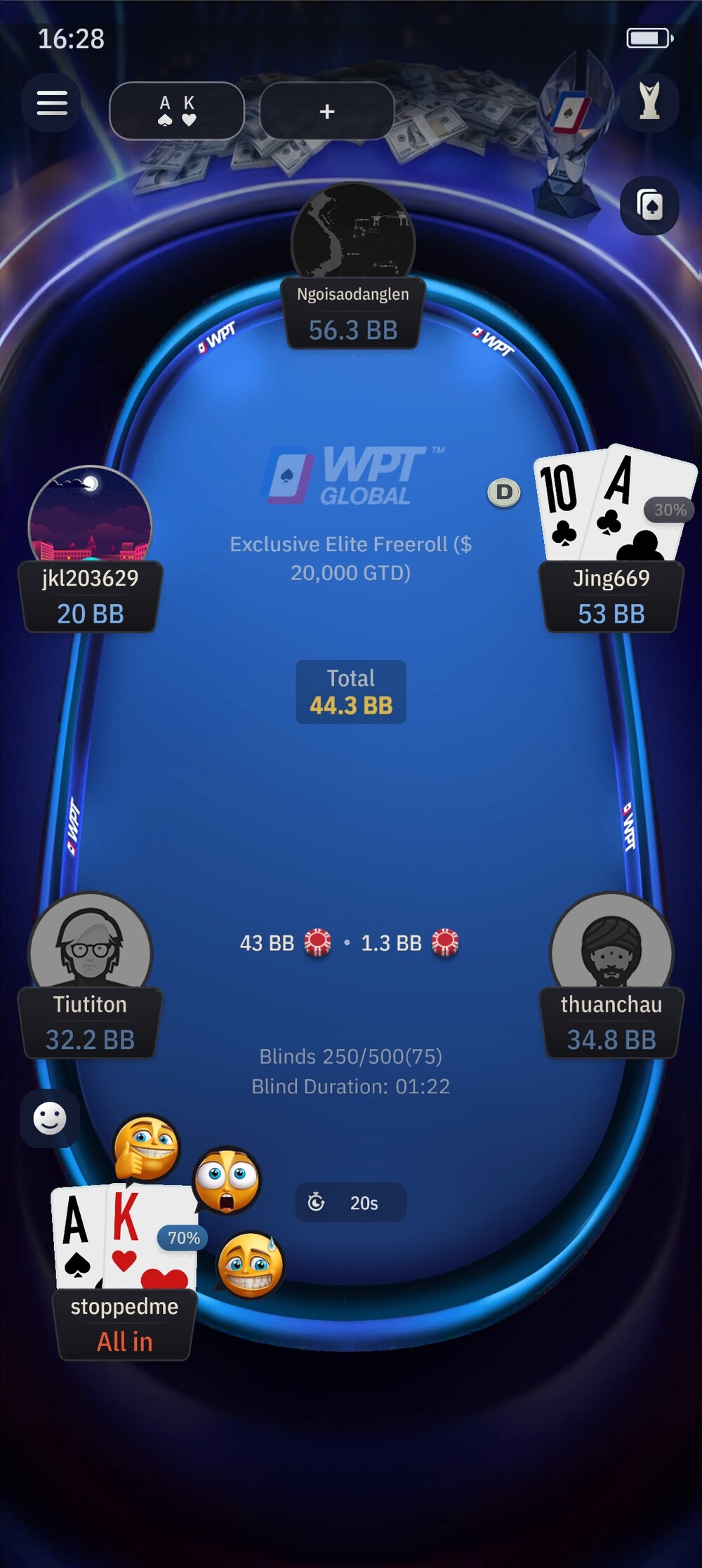
Task: Switch to the AK table tab
Action: [177, 111]
